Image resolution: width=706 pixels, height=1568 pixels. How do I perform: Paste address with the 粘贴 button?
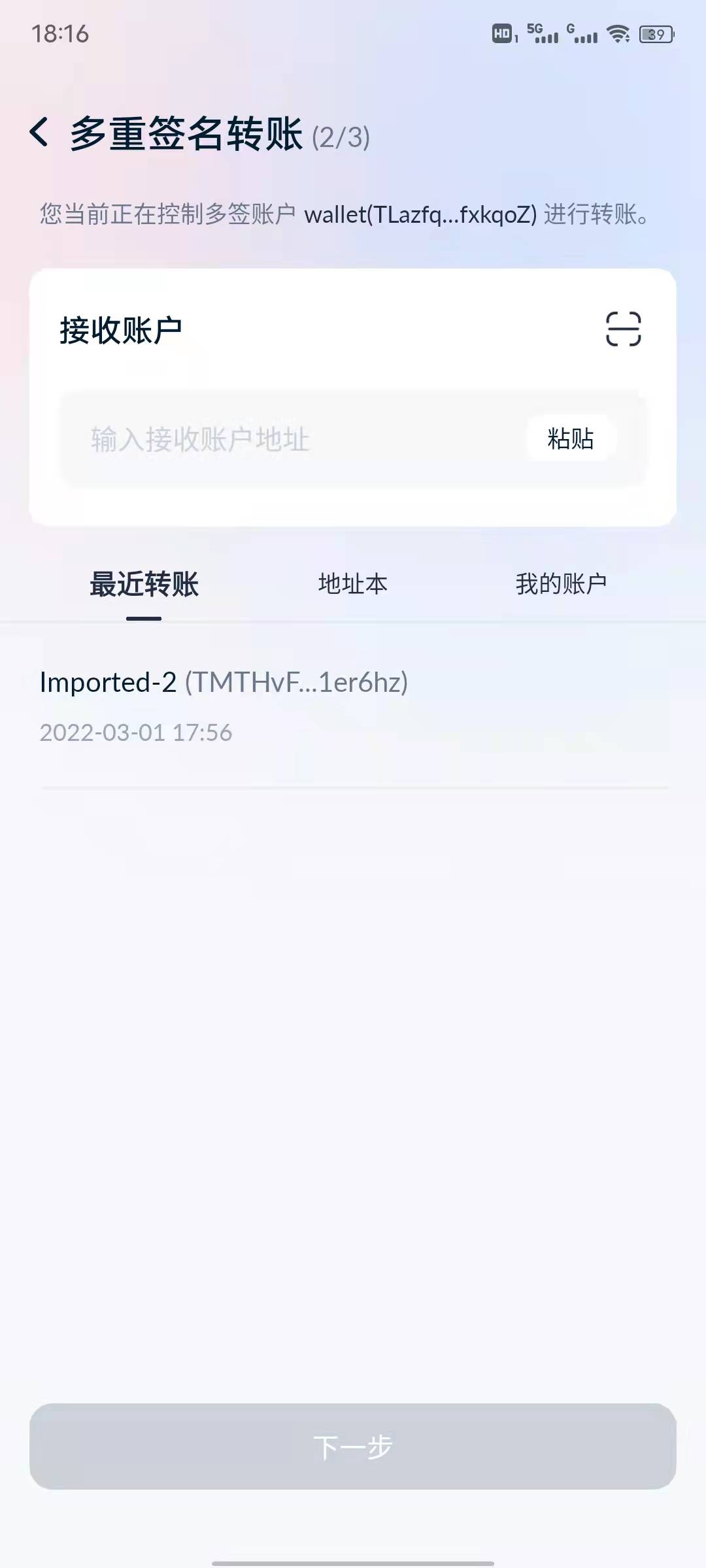pos(570,438)
